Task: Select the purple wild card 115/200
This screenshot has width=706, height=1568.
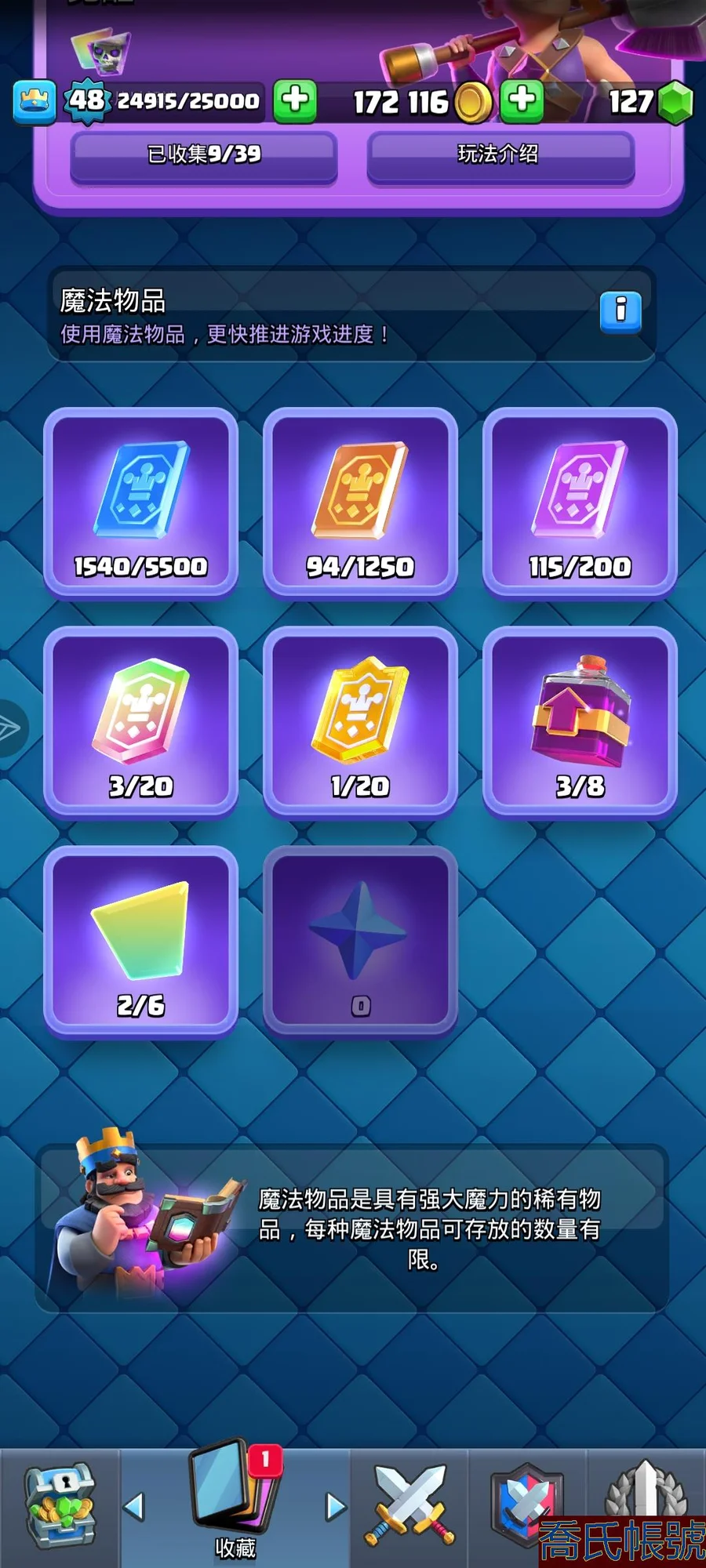Action: coord(580,502)
